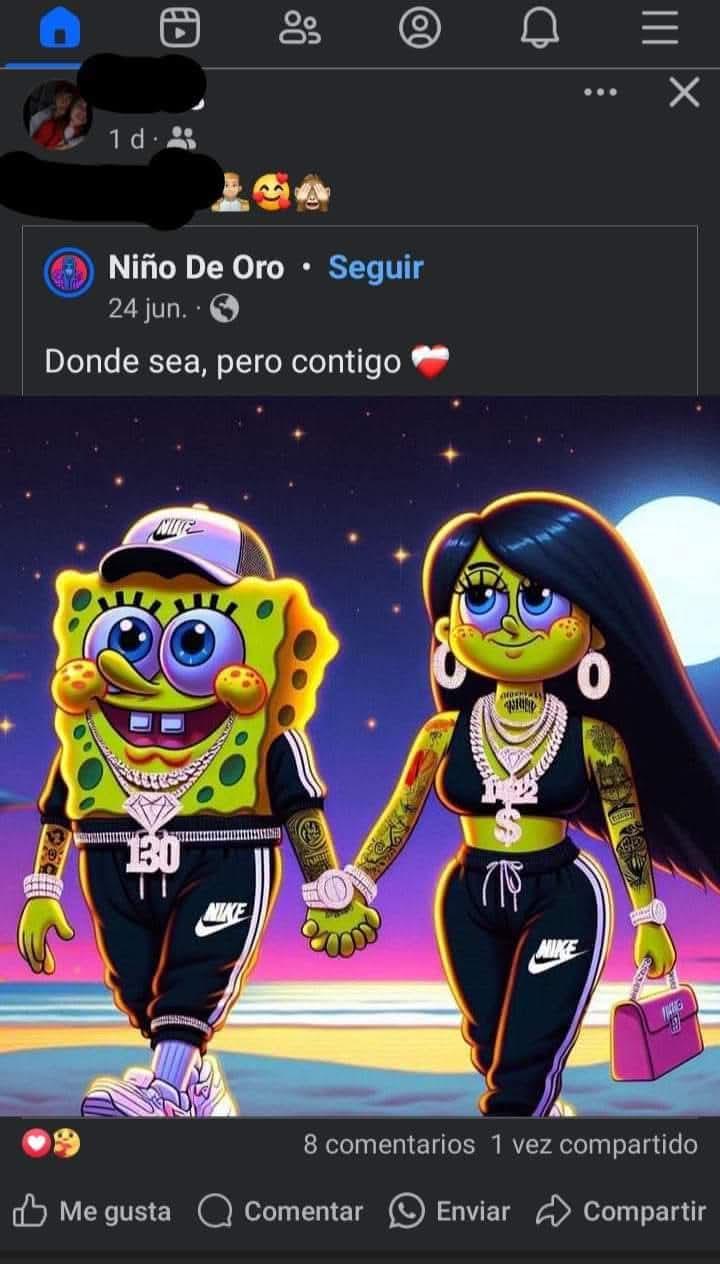Viewport: 720px width, 1264px height.
Task: Share the post with Compartir
Action: [621, 1211]
